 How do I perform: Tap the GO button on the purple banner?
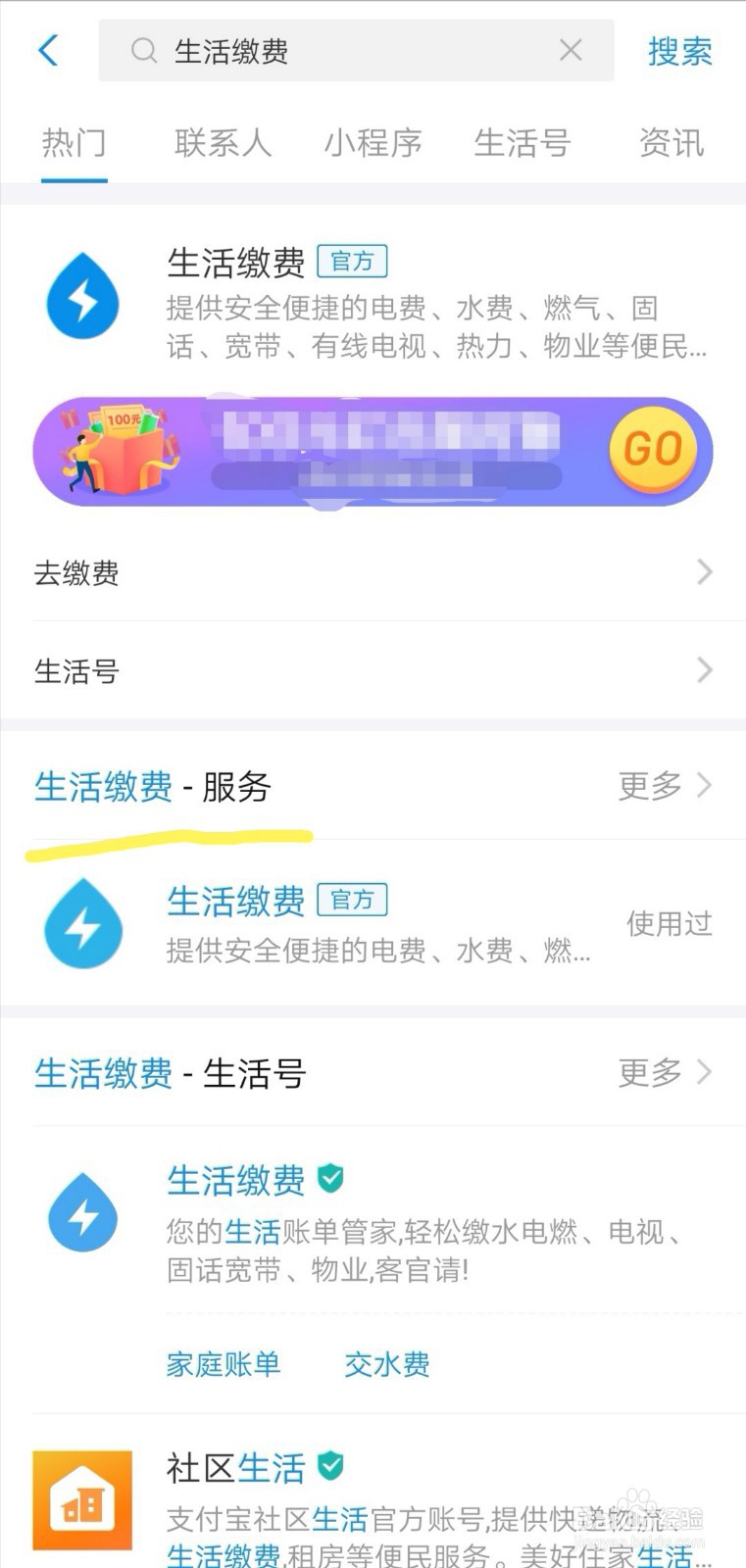pos(653,449)
